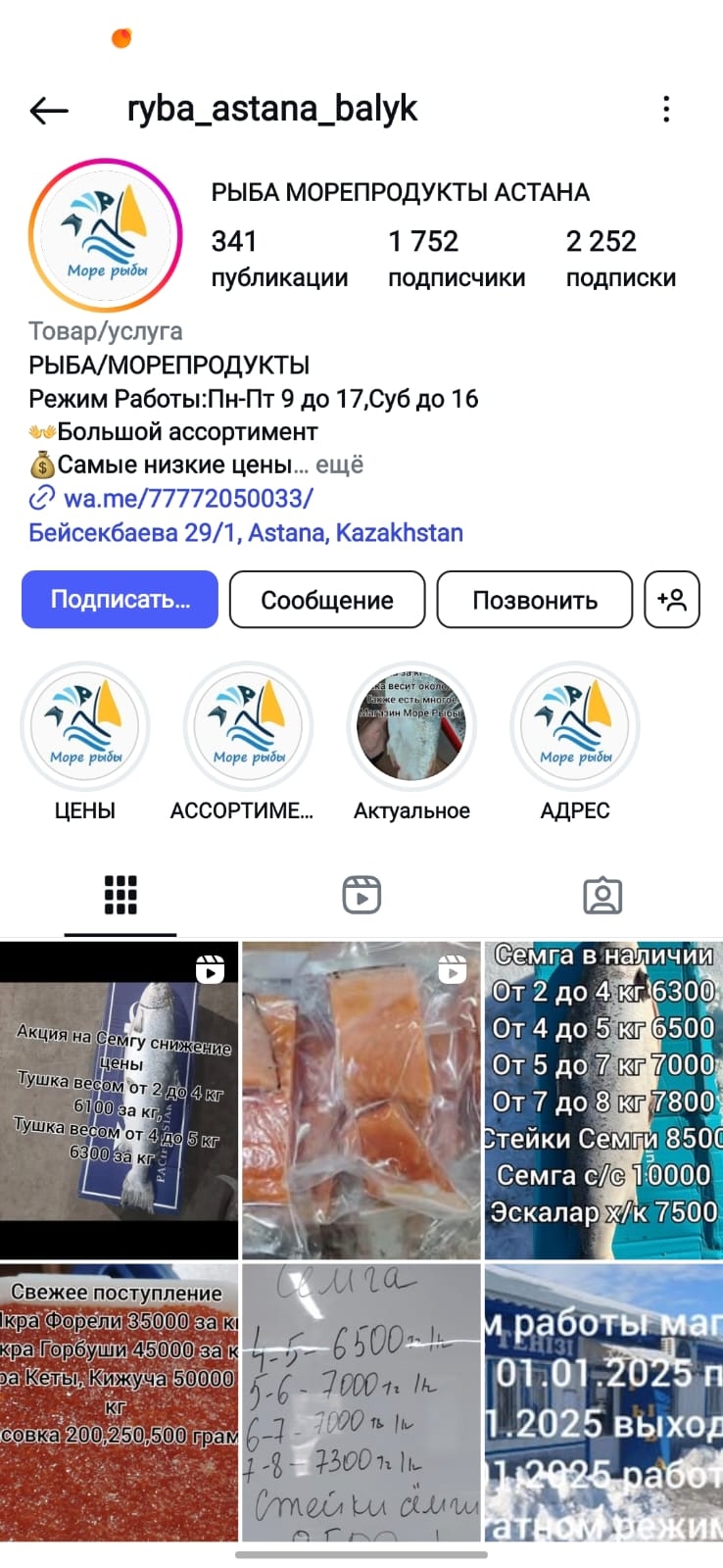Screen dimensions: 723x1568
Task: Go back using the arrow icon
Action: tap(48, 111)
